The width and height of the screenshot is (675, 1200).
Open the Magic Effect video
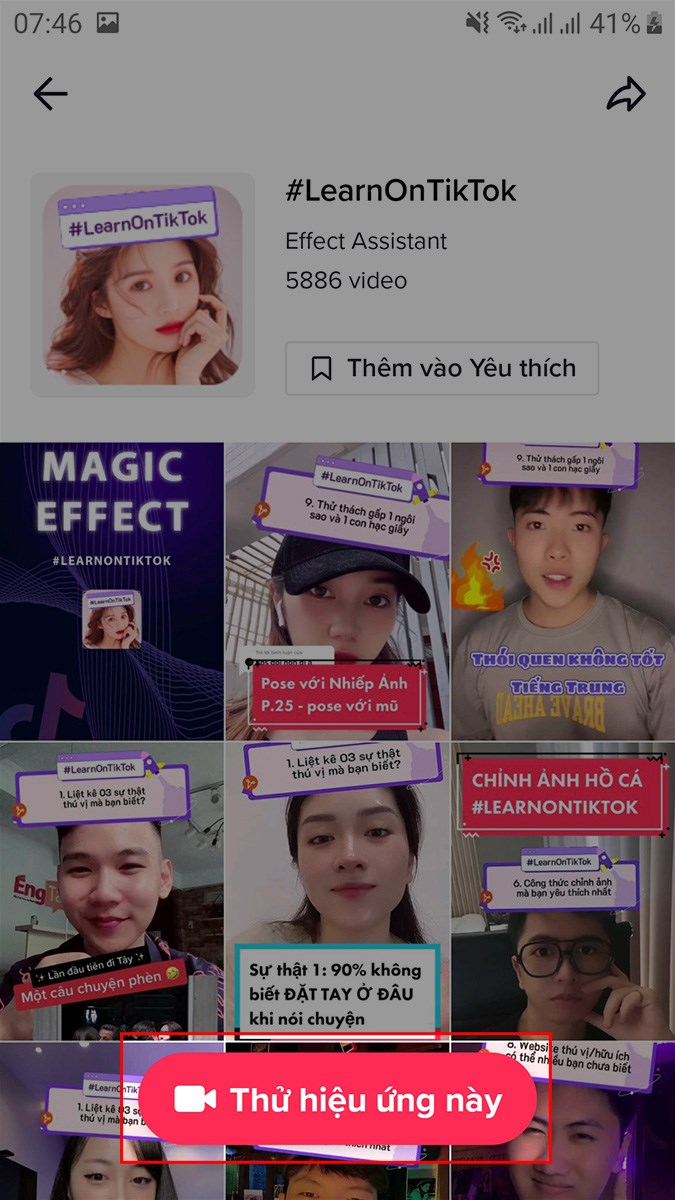tap(112, 590)
